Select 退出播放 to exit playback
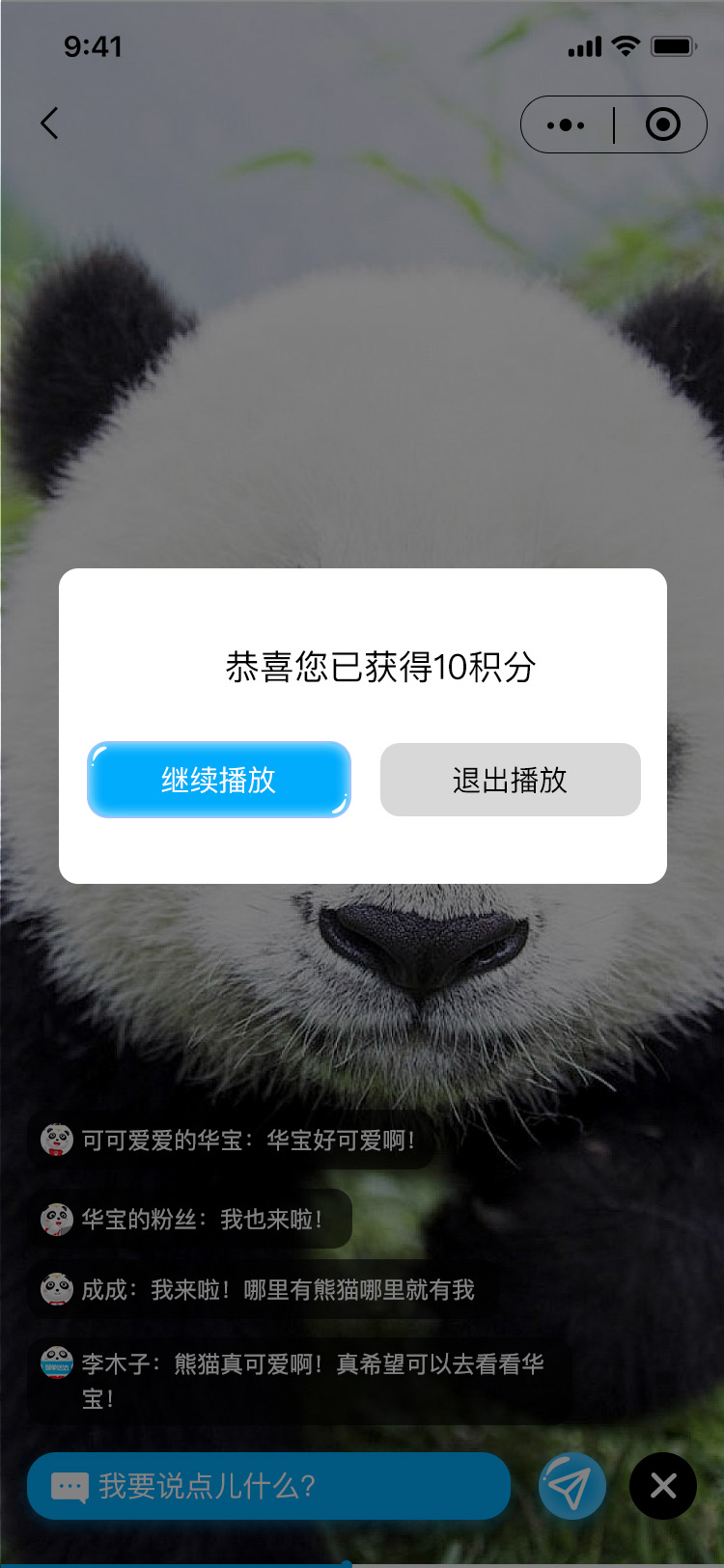 pos(510,780)
